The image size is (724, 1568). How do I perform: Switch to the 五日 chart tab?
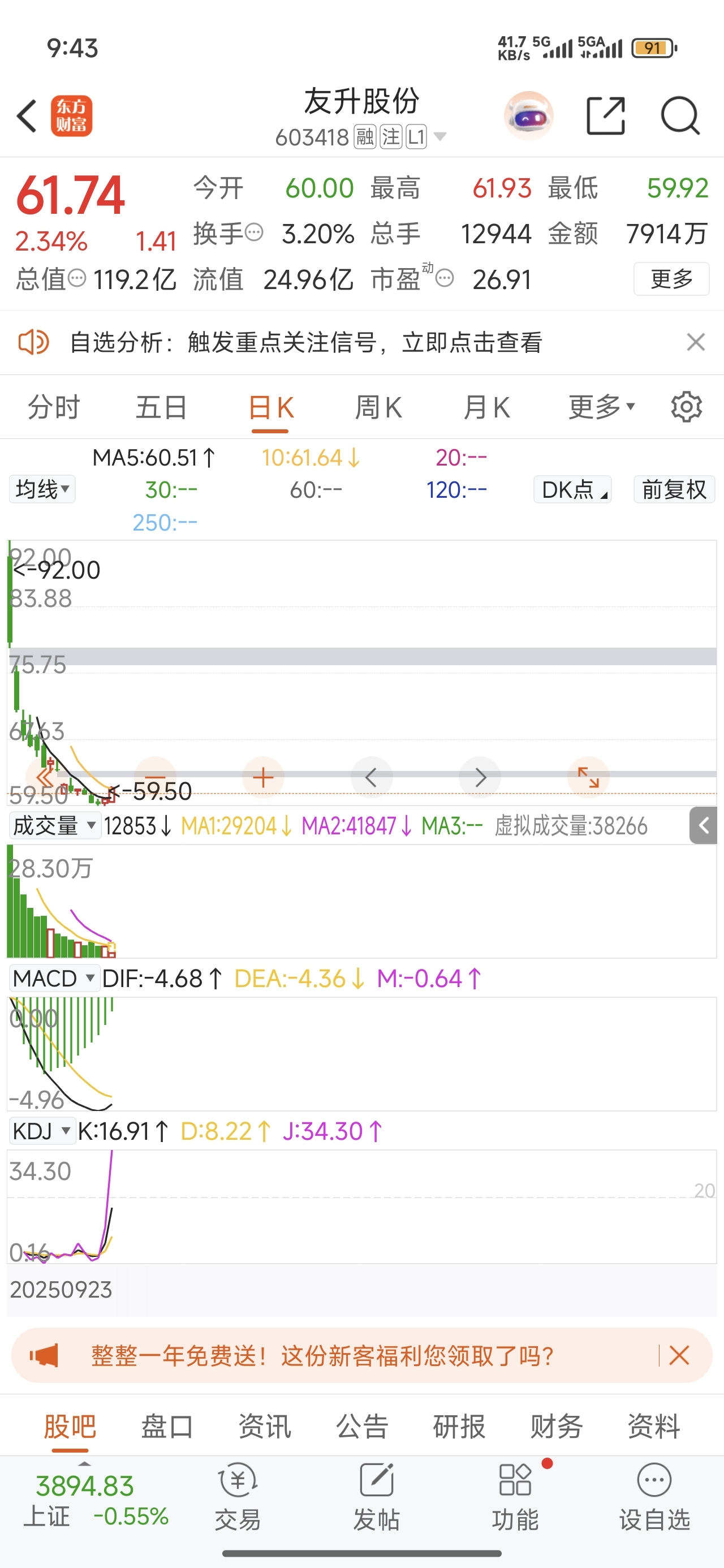161,407
